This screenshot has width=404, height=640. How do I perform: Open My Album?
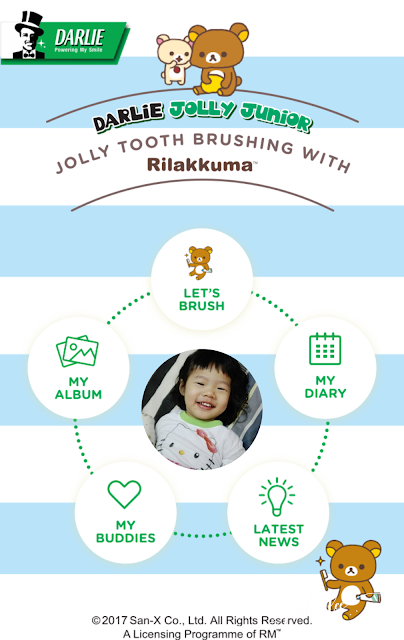click(78, 368)
